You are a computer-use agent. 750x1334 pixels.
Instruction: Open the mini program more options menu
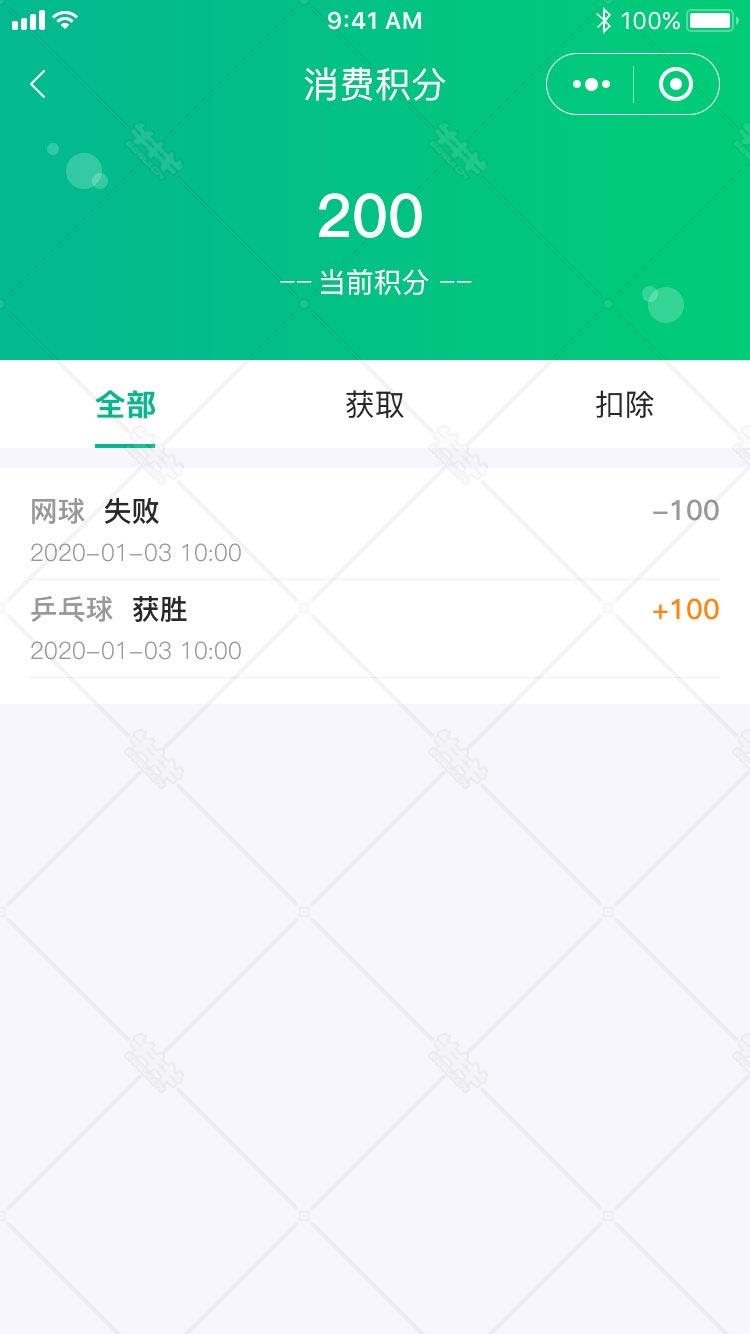591,85
